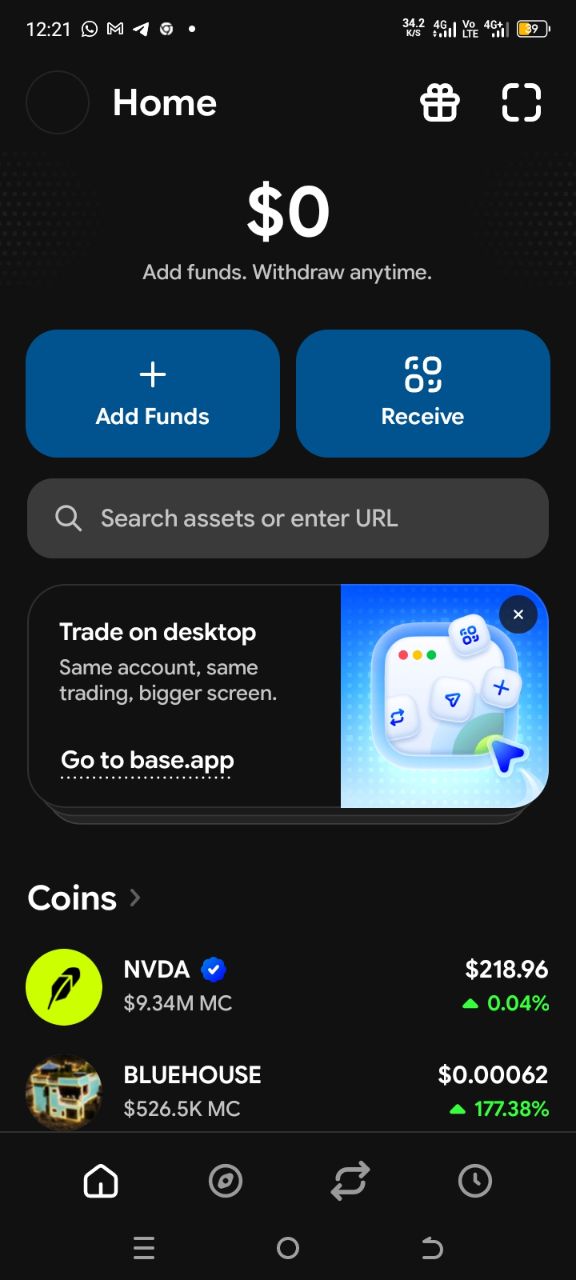Follow the Go to base.app link
576x1280 pixels.
(x=147, y=760)
